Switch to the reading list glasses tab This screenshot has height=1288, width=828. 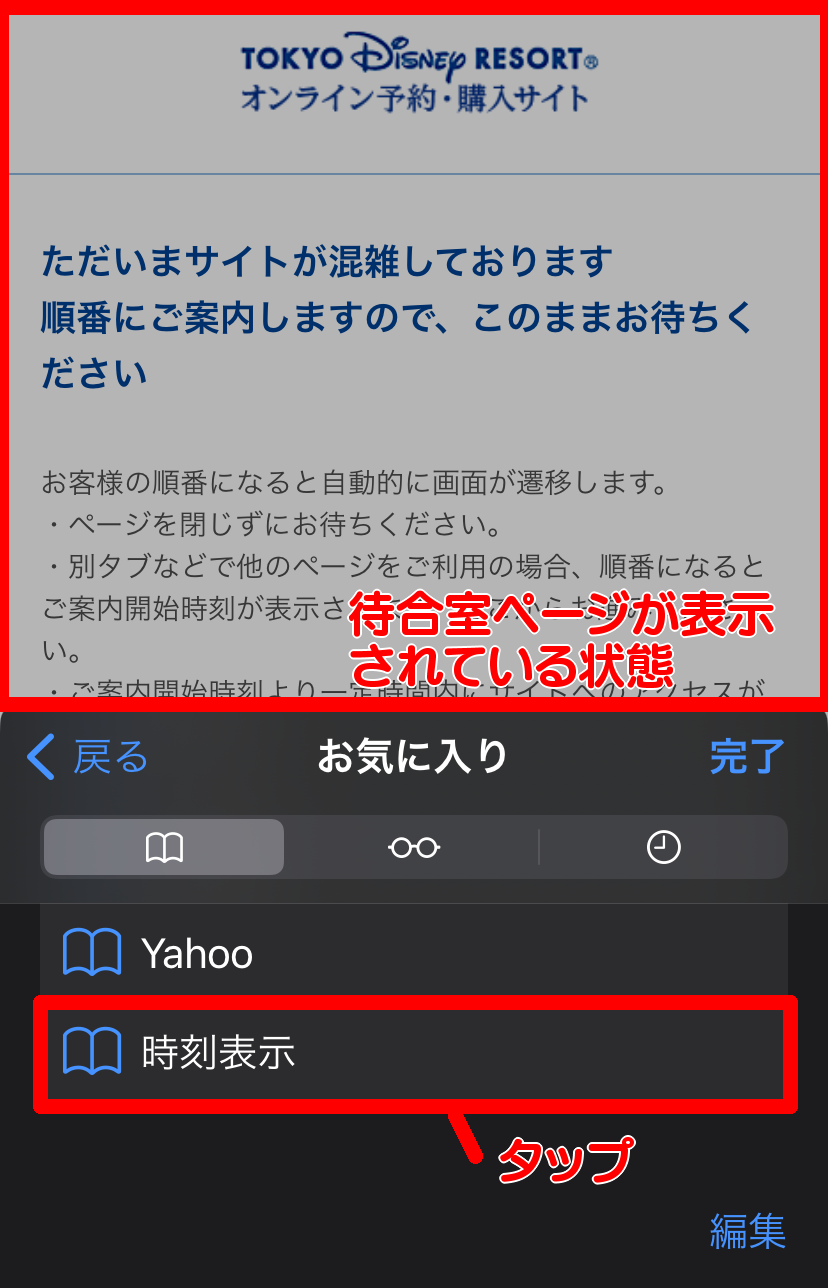point(414,848)
